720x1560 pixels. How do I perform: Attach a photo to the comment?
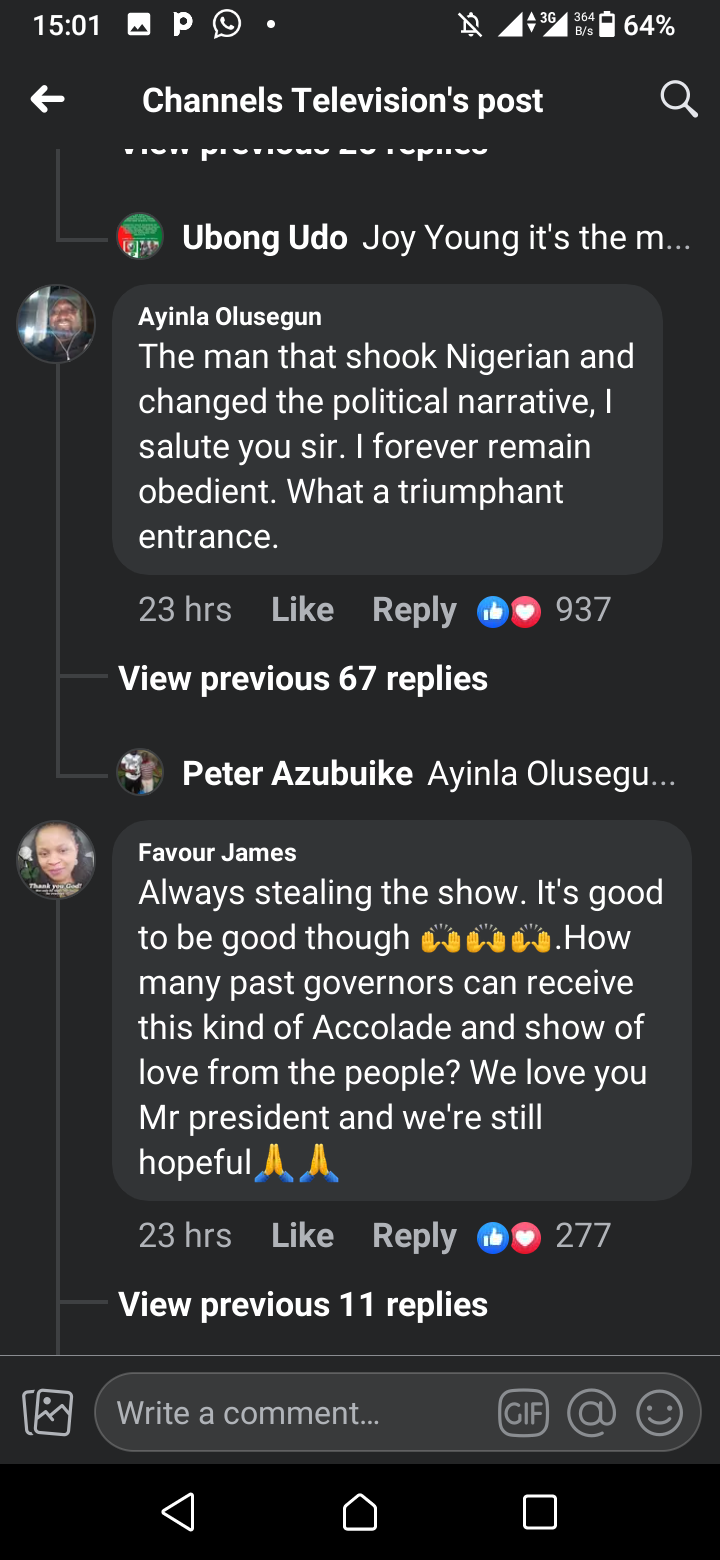point(48,1412)
